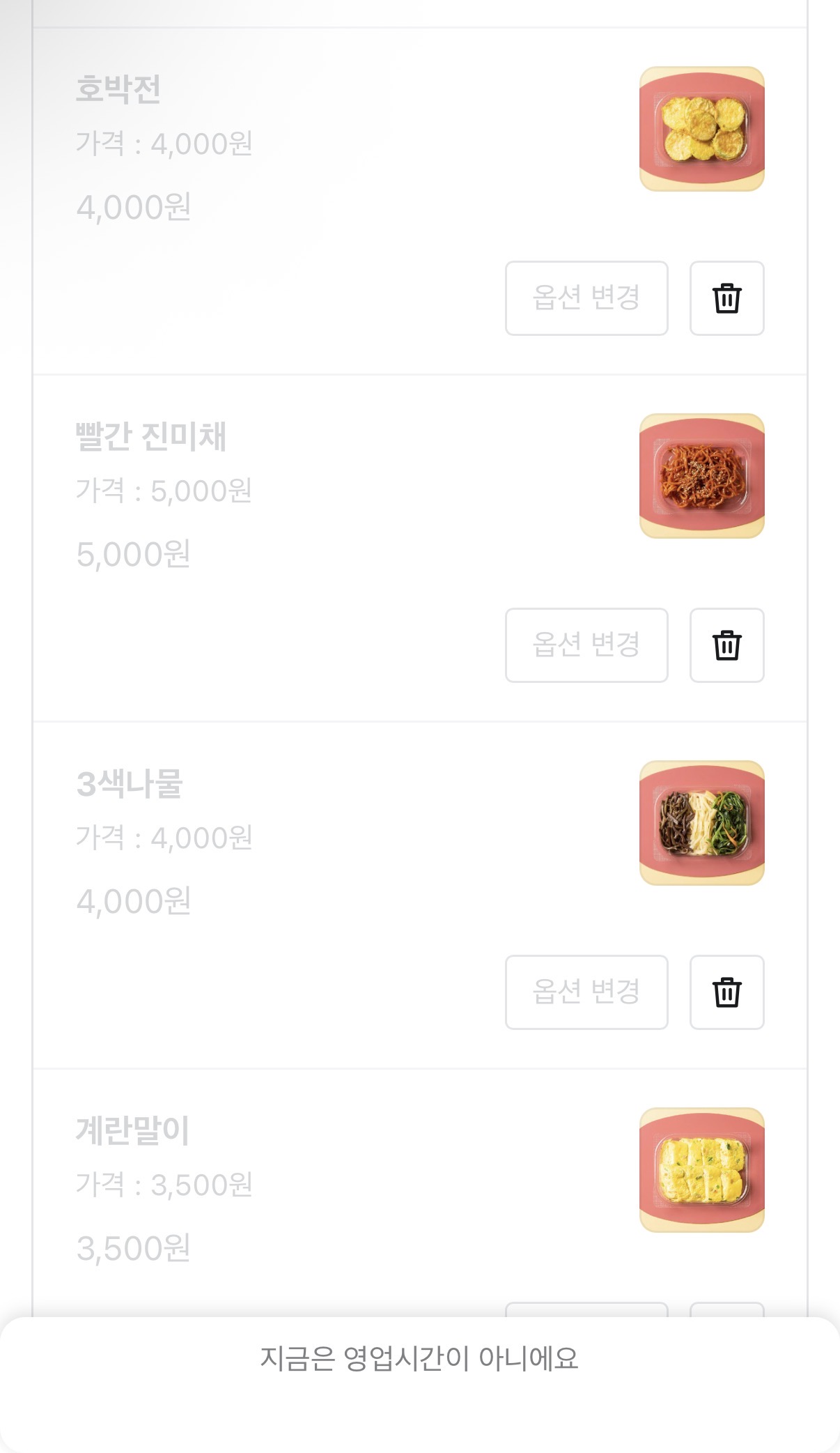
Task: Open the 호박전 product image
Action: (701, 129)
